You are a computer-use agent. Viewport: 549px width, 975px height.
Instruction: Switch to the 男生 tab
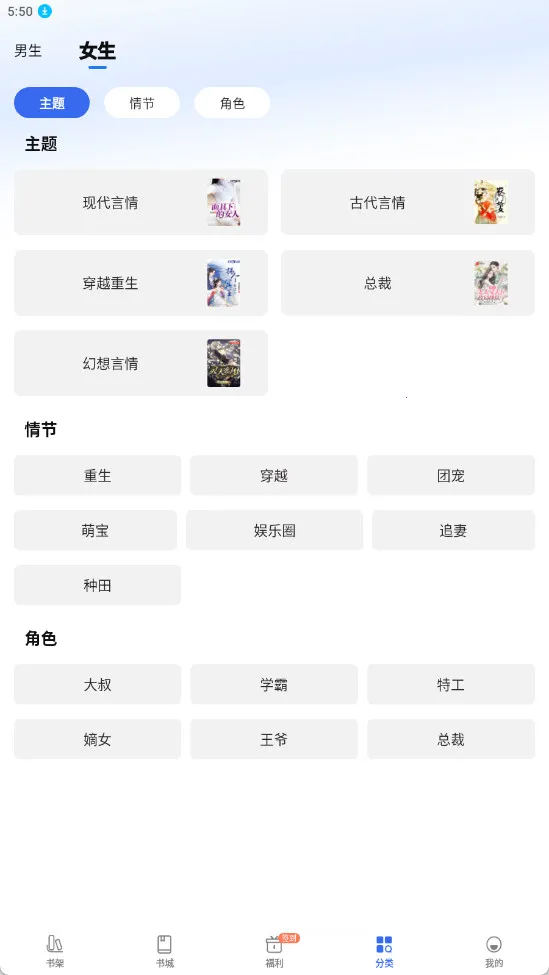point(28,51)
